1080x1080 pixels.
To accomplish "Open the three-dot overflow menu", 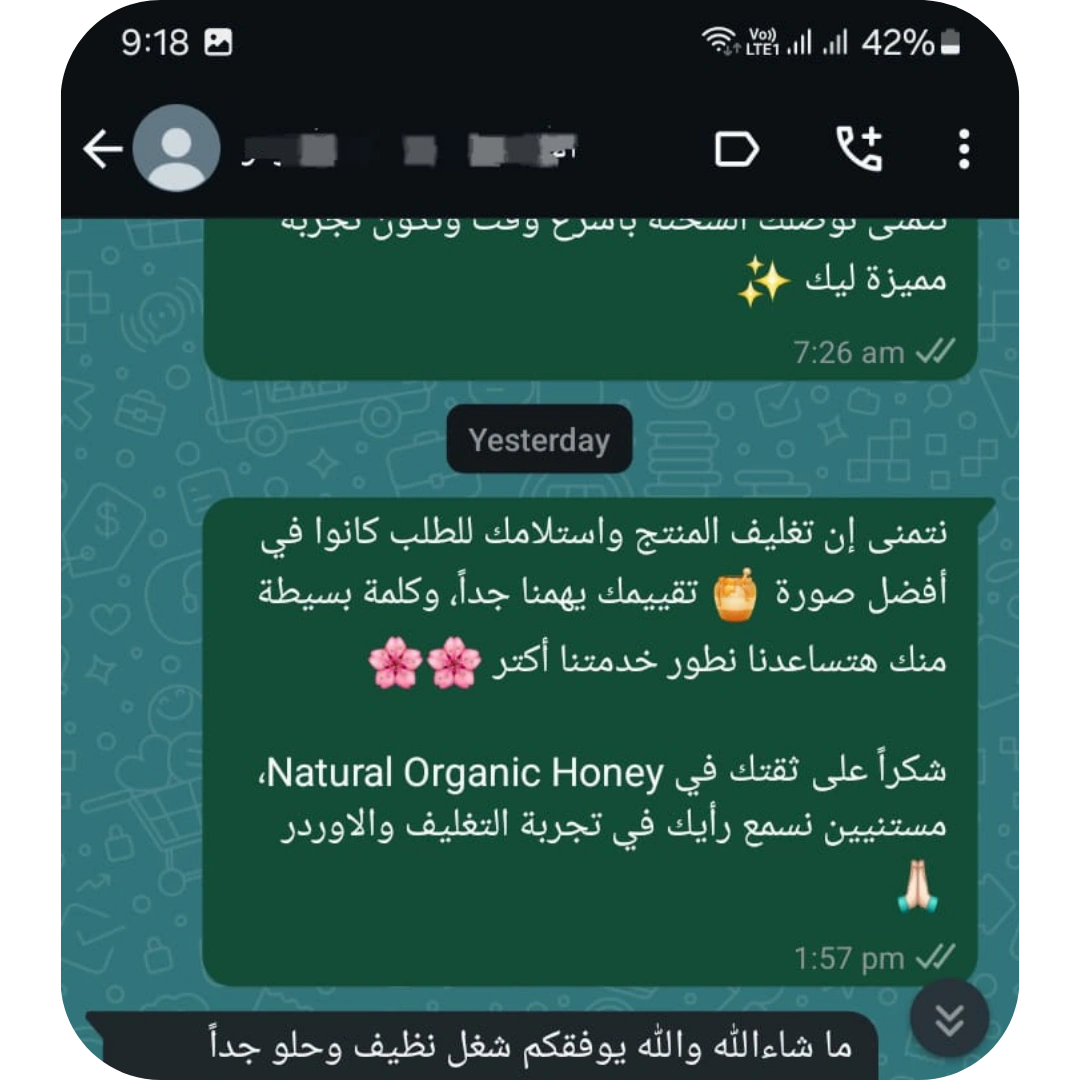I will [964, 150].
